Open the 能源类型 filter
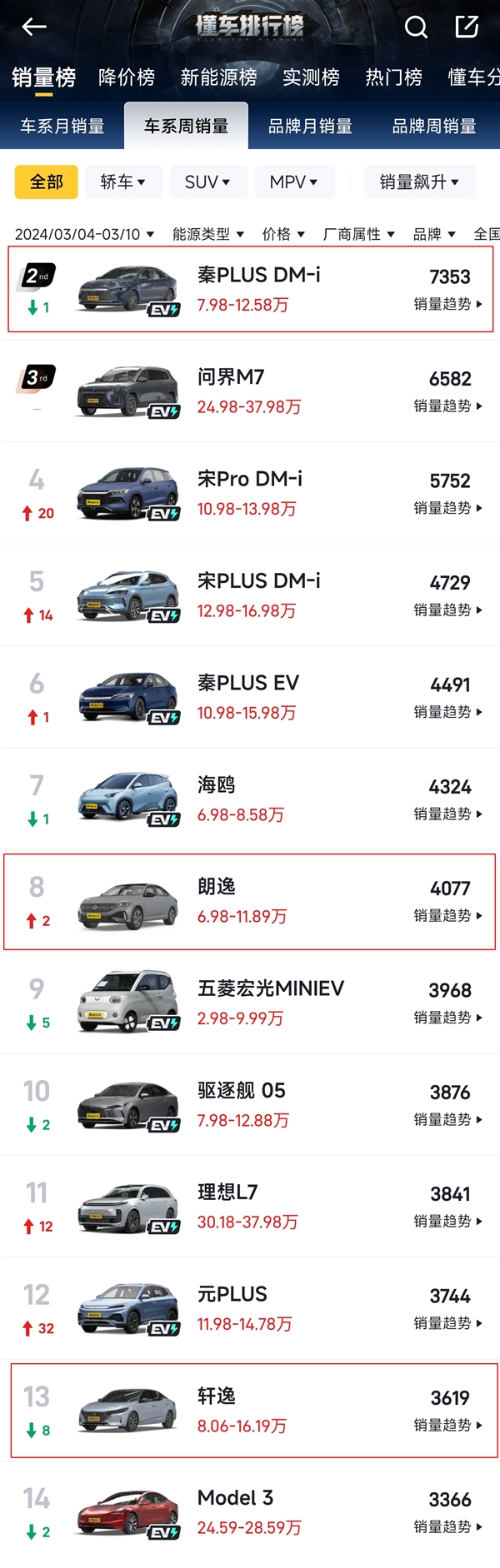 (x=207, y=234)
